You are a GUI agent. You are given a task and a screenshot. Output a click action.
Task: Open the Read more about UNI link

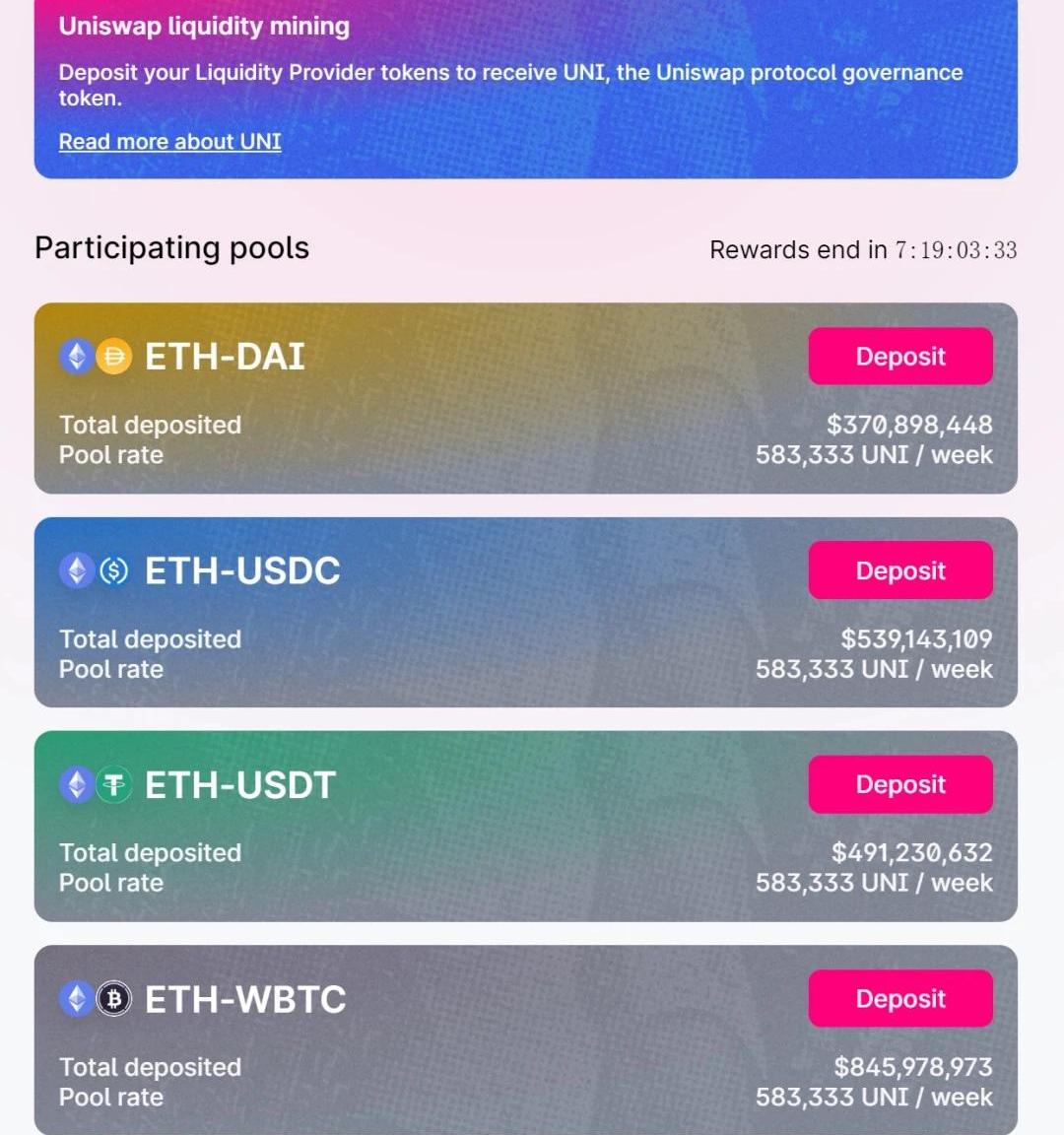pos(169,142)
